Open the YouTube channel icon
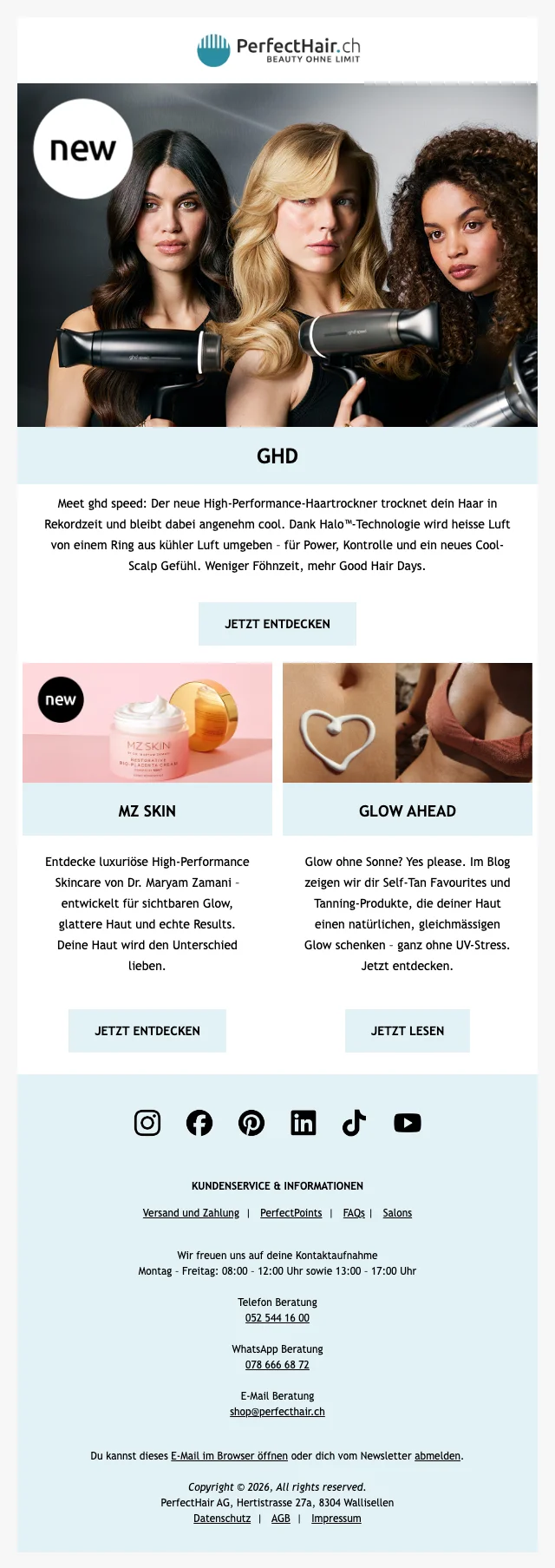 pyautogui.click(x=408, y=1123)
